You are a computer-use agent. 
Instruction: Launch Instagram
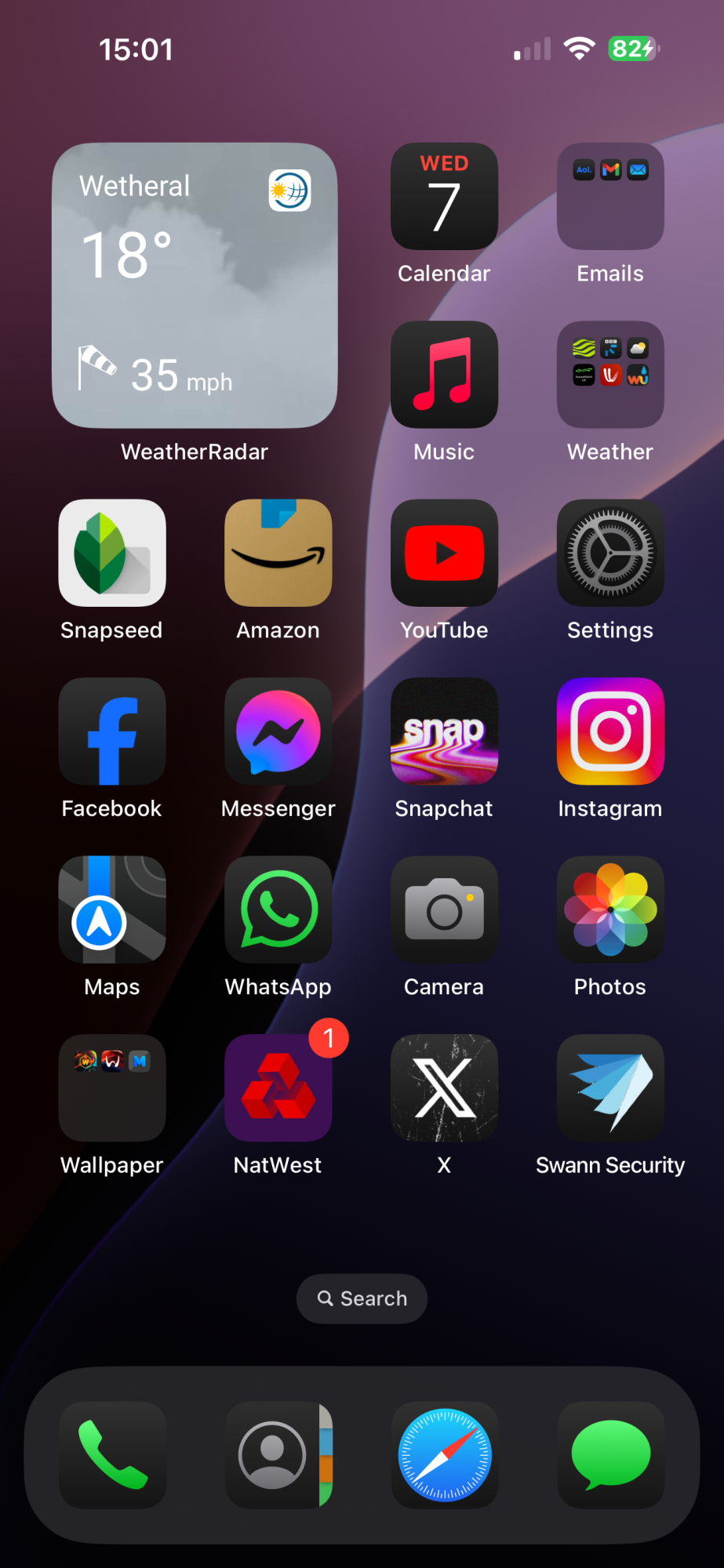tap(610, 731)
